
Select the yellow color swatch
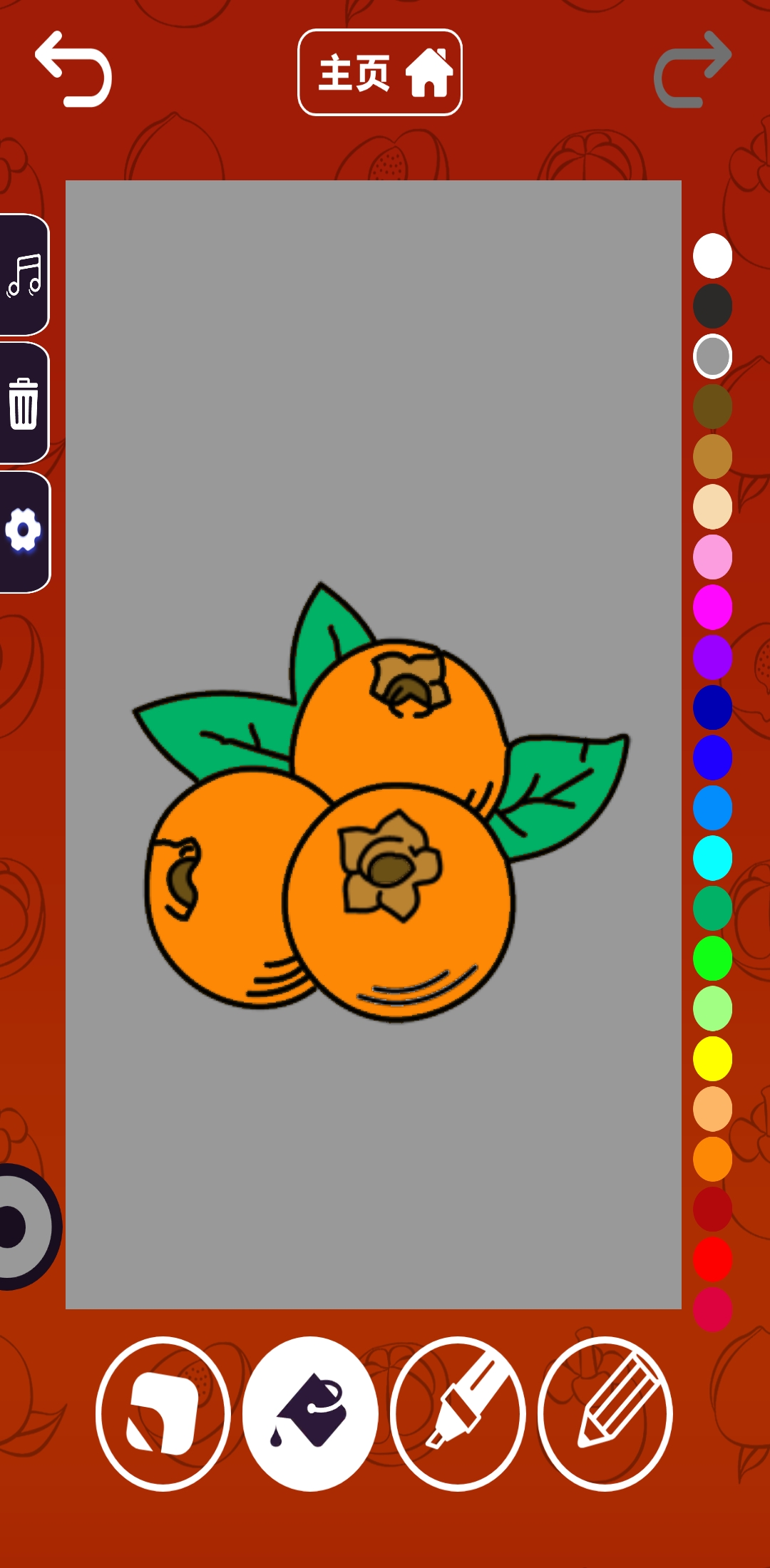pos(712,1058)
